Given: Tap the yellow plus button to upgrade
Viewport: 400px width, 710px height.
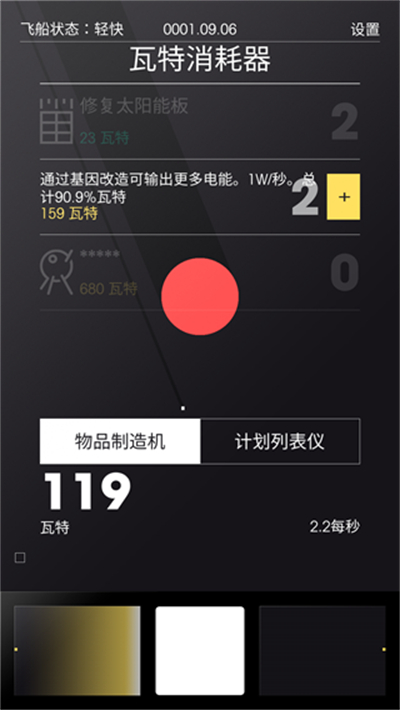Looking at the screenshot, I should coord(343,197).
